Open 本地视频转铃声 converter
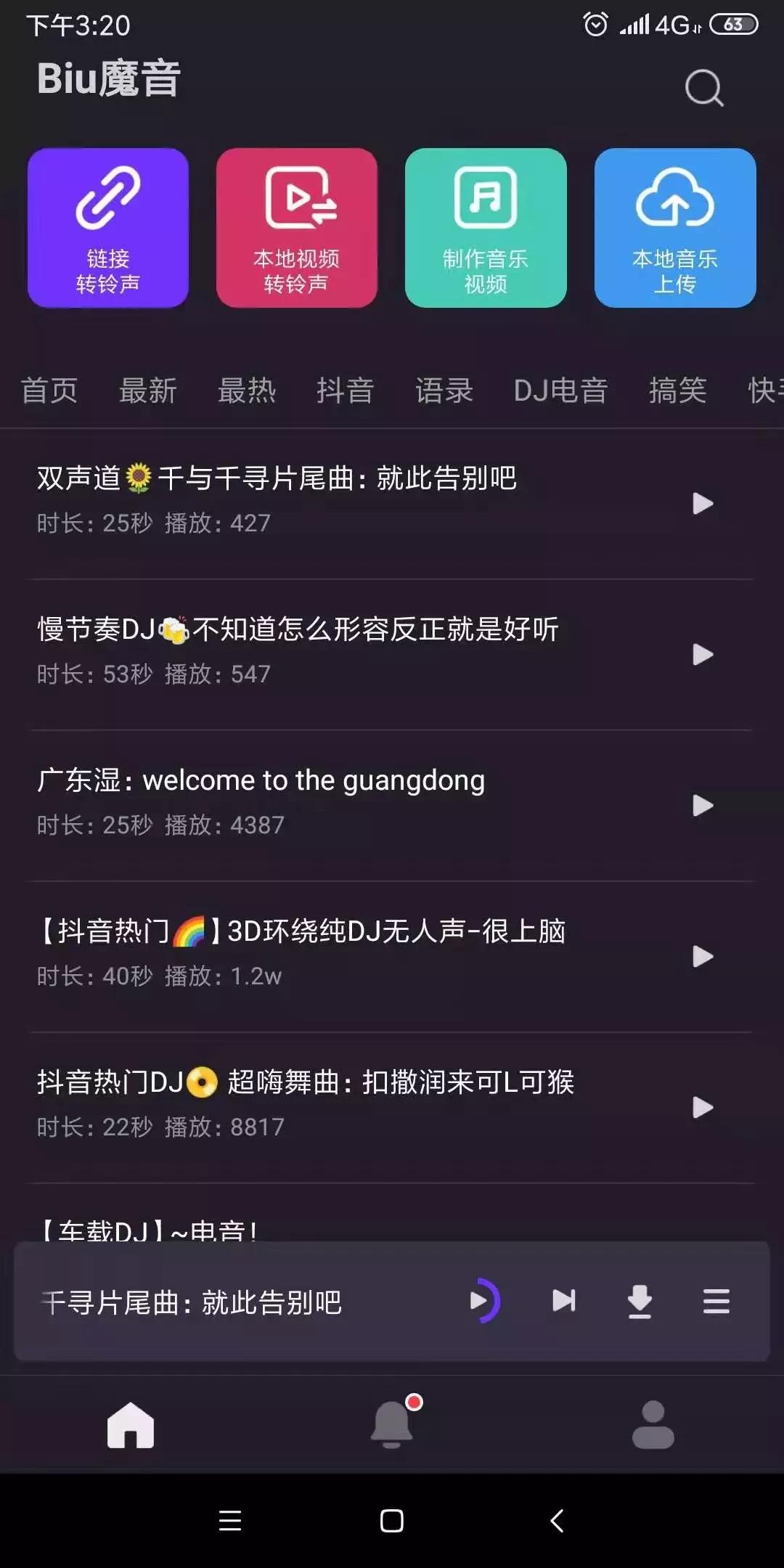This screenshot has height=1568, width=784. pos(297,229)
